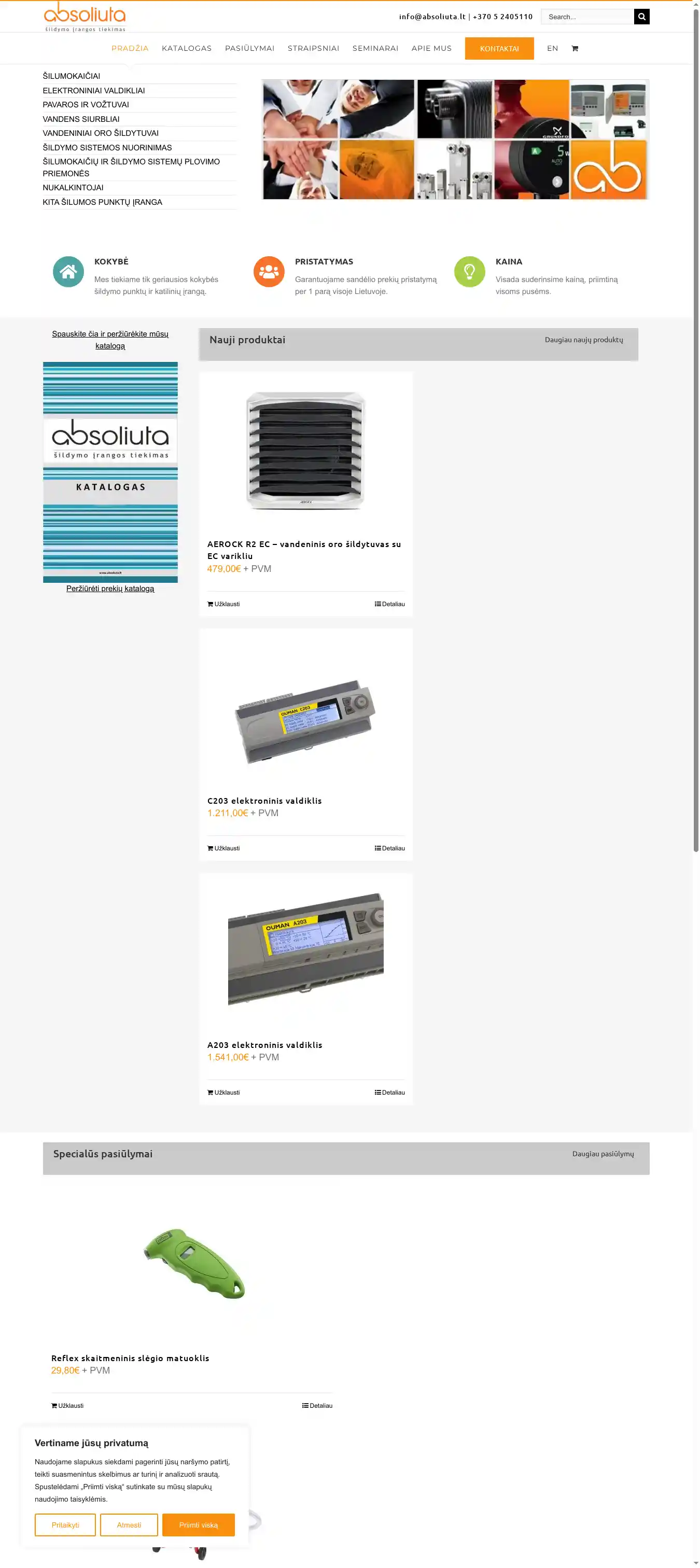Switch language to EN
This screenshot has width=700, height=1568.
[x=552, y=49]
